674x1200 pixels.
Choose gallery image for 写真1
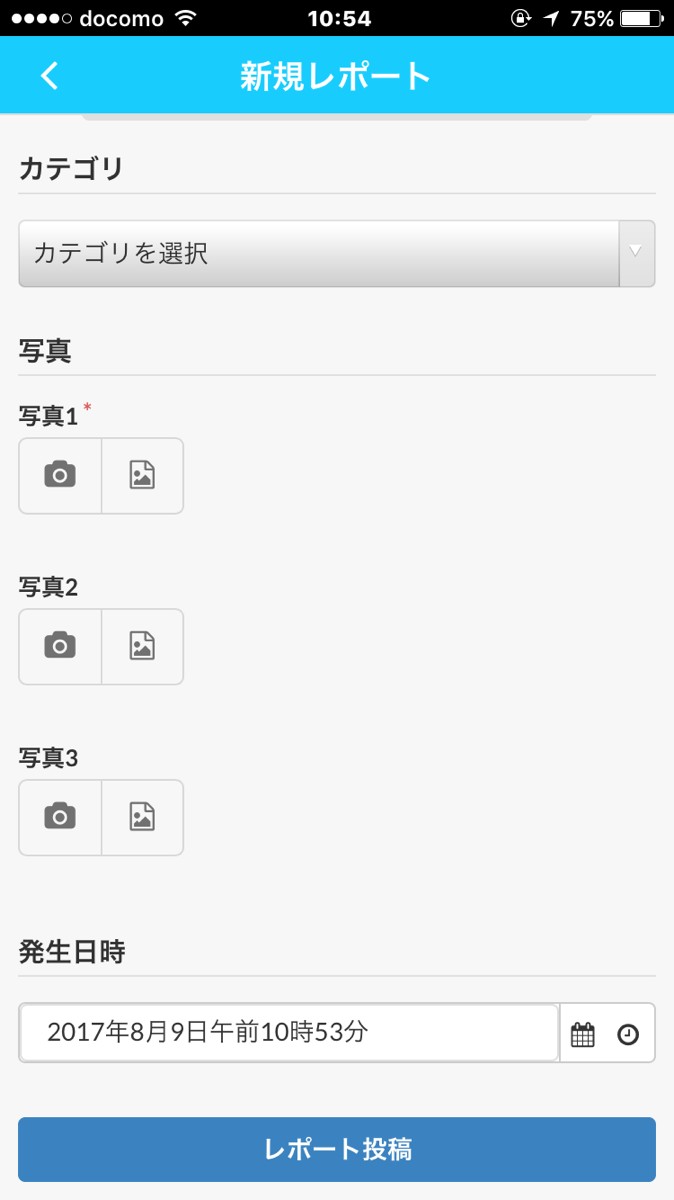coord(142,476)
